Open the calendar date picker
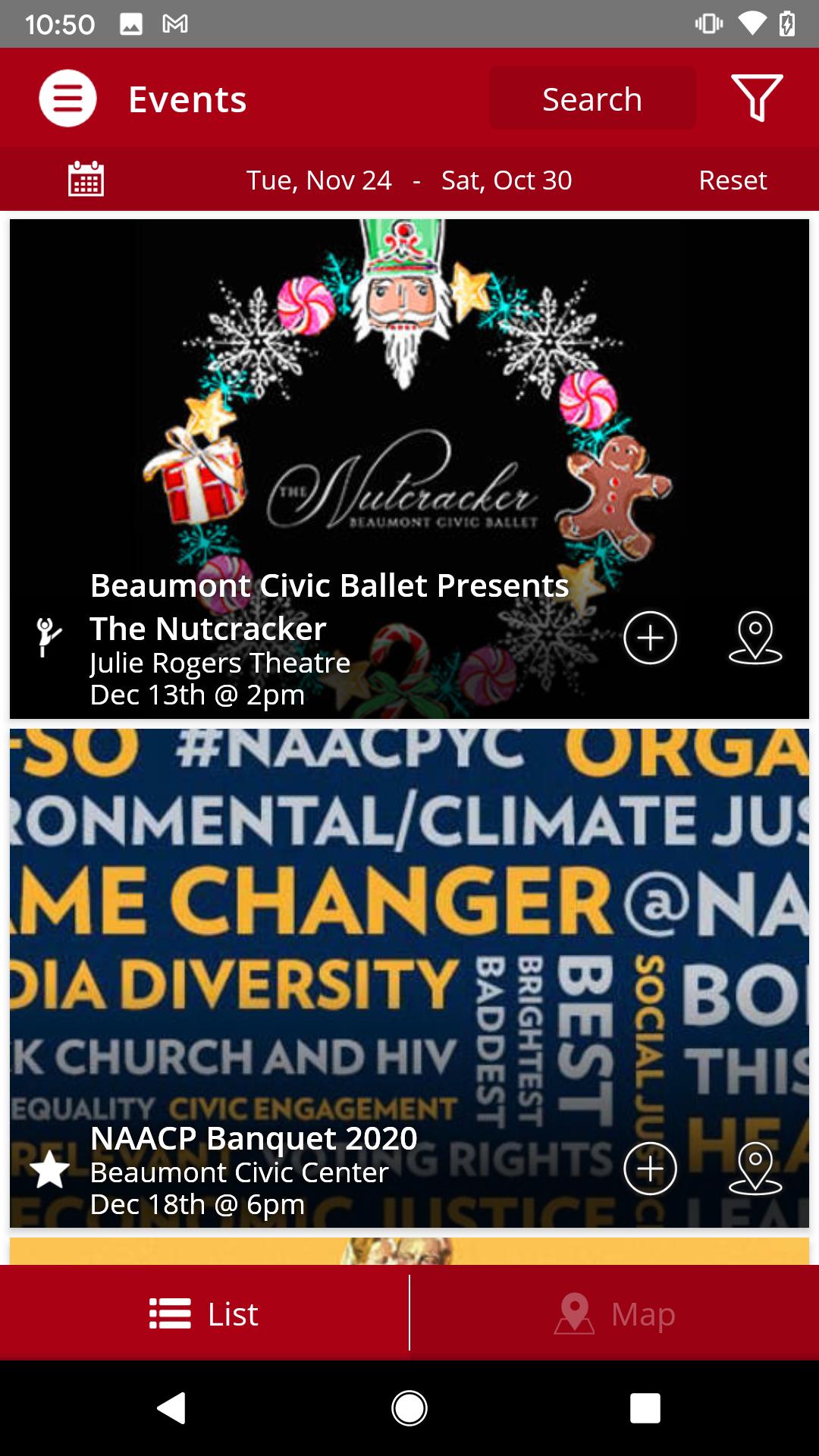The width and height of the screenshot is (819, 1456). click(86, 180)
